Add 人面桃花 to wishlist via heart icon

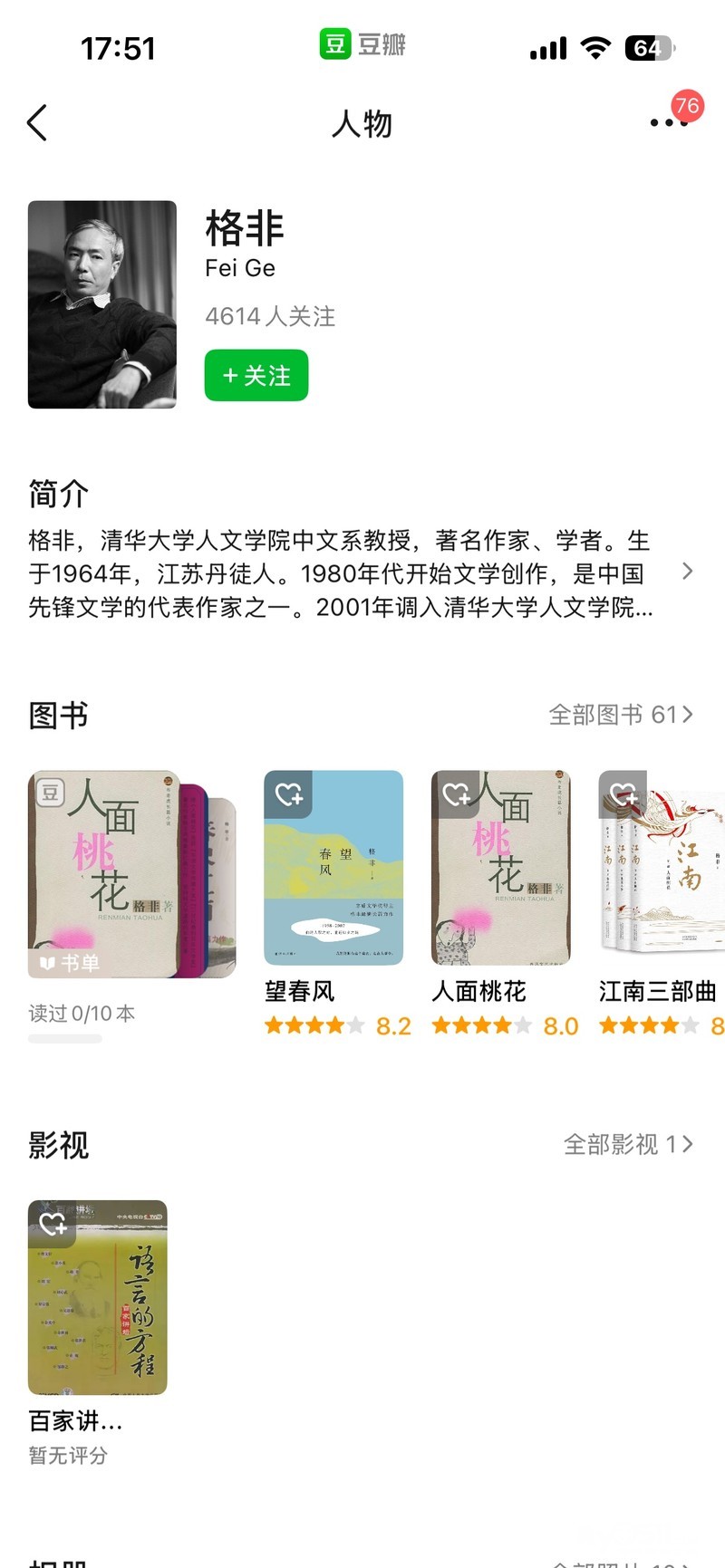[456, 794]
